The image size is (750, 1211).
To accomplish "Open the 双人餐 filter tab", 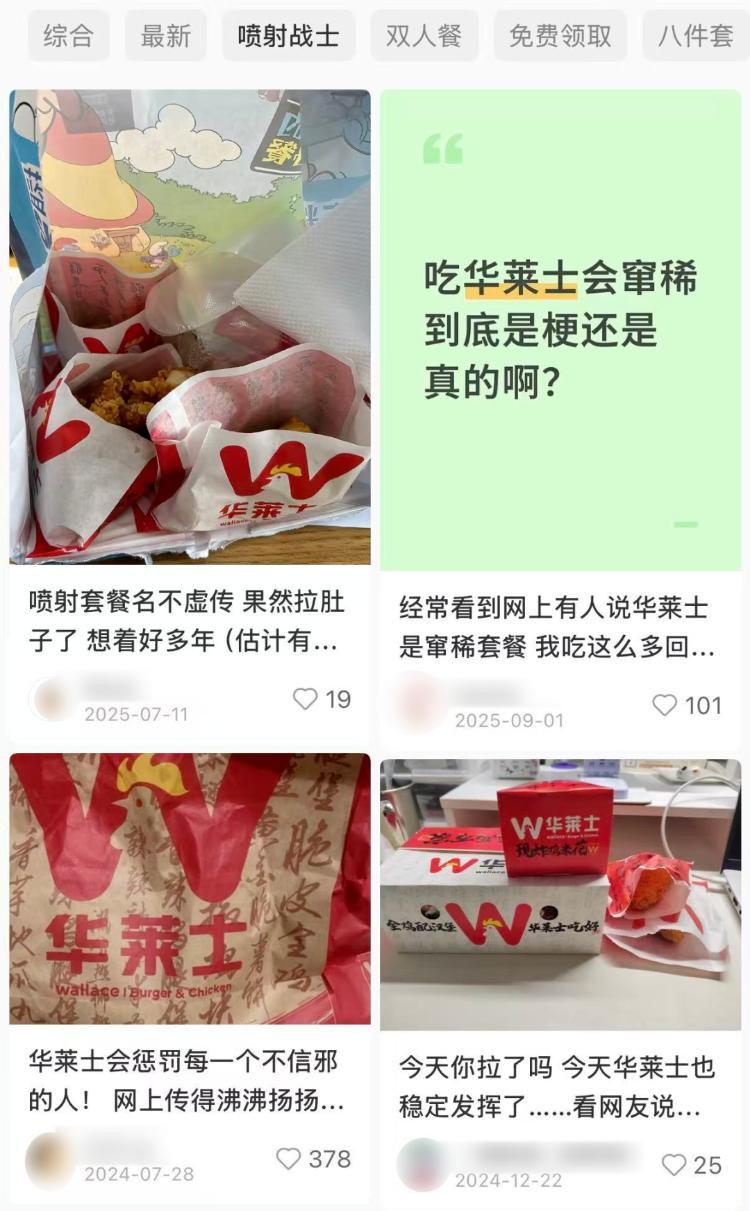I will [x=424, y=35].
